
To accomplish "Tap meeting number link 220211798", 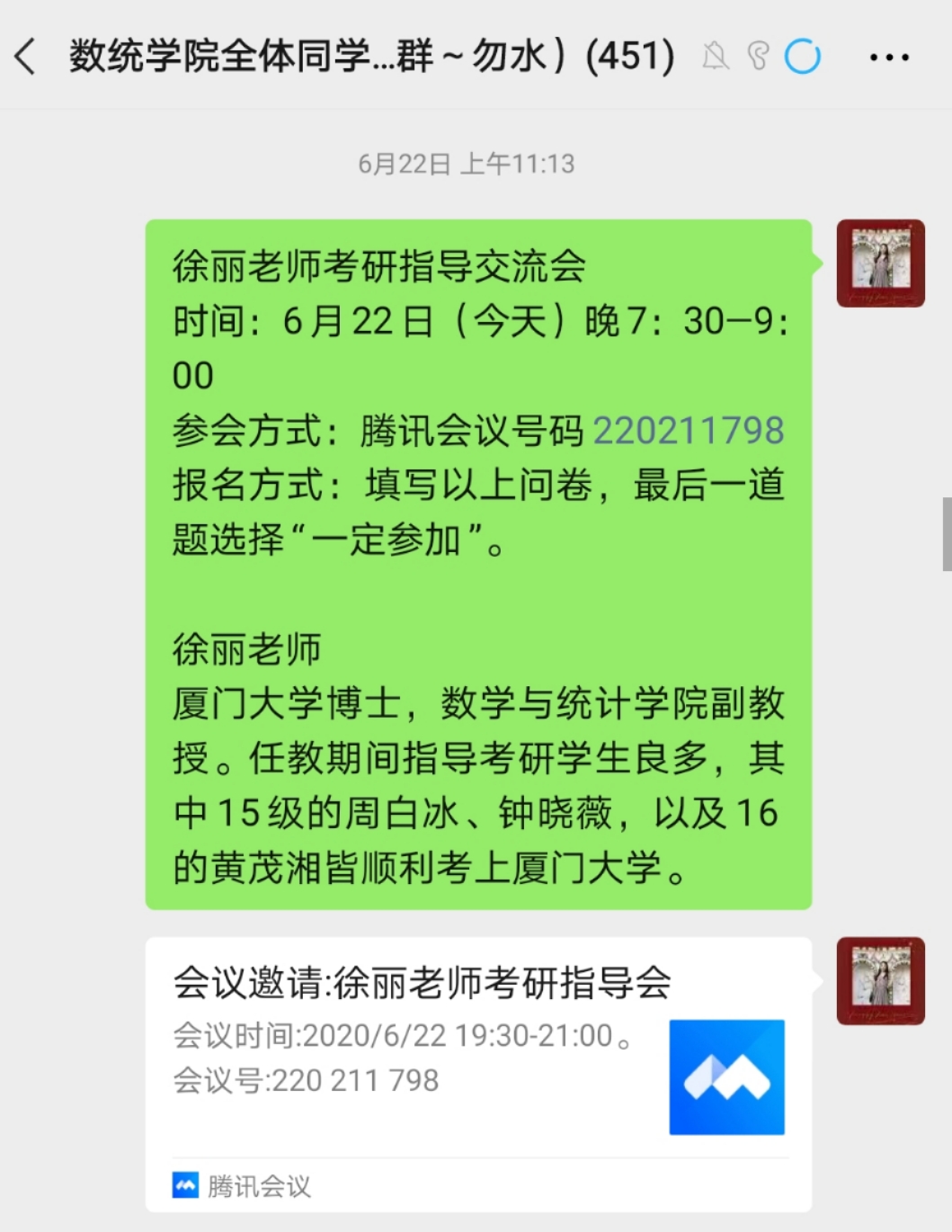I will click(x=689, y=430).
